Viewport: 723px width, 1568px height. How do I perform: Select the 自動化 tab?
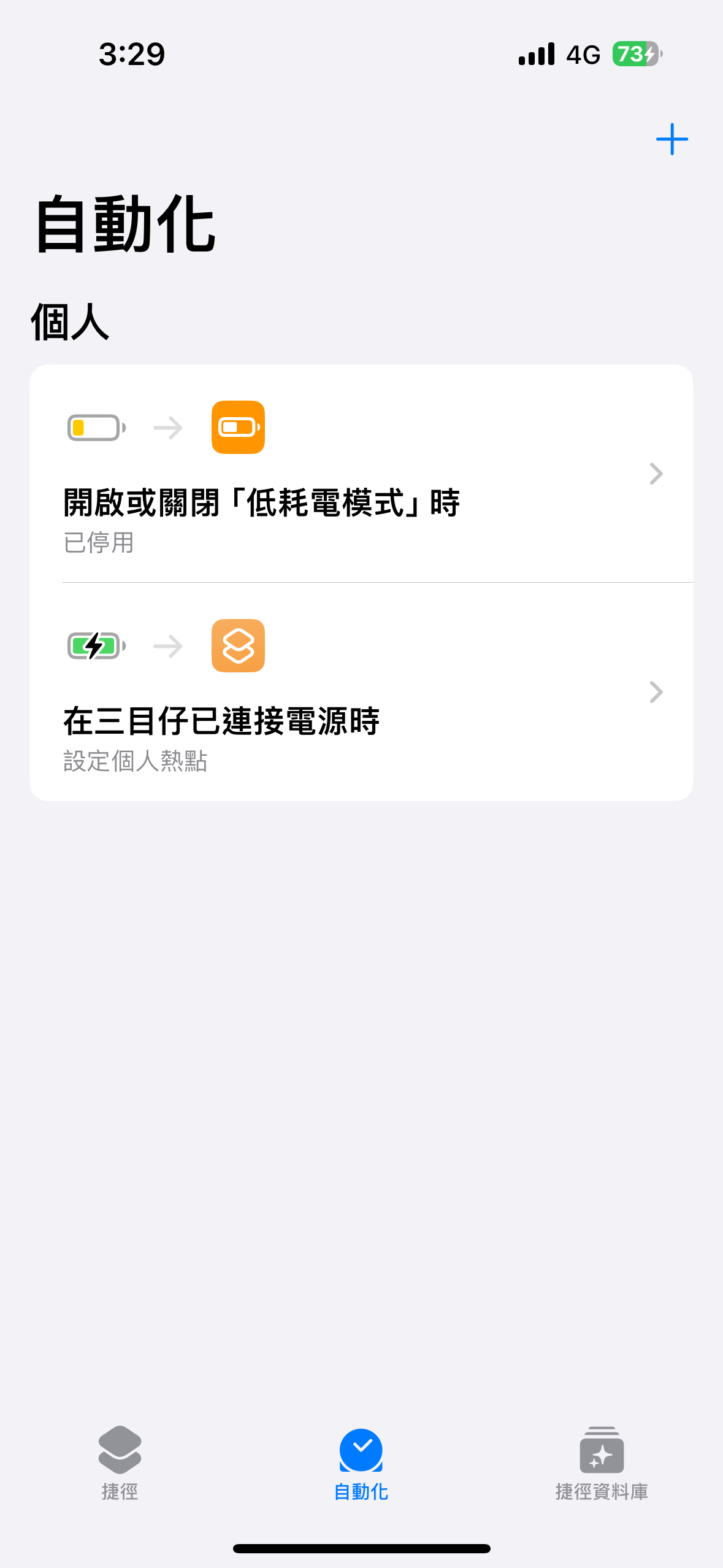point(361,1462)
